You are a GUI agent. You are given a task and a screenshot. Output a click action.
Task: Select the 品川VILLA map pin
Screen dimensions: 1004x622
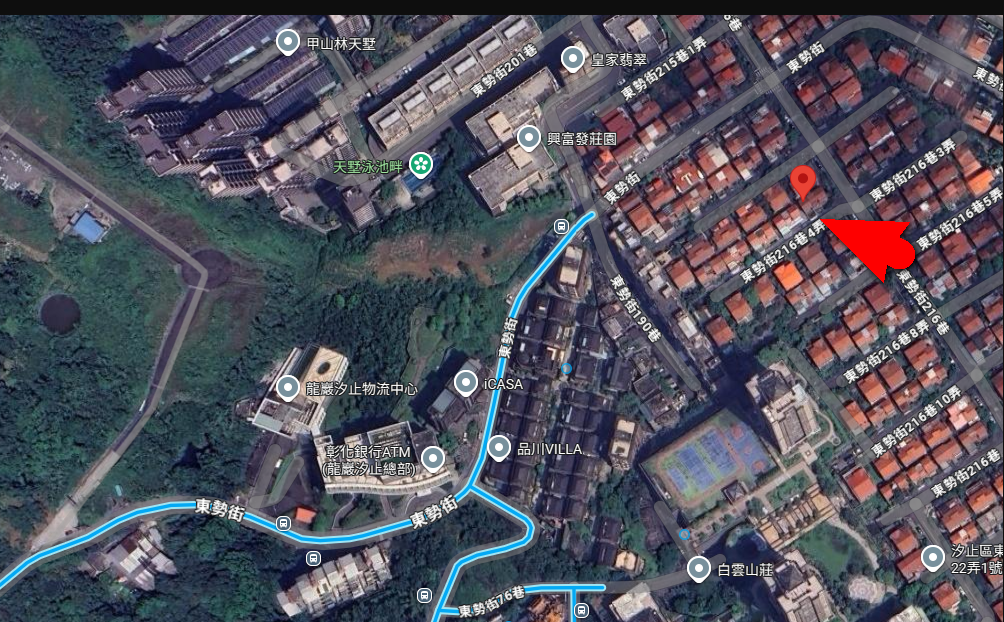click(499, 447)
